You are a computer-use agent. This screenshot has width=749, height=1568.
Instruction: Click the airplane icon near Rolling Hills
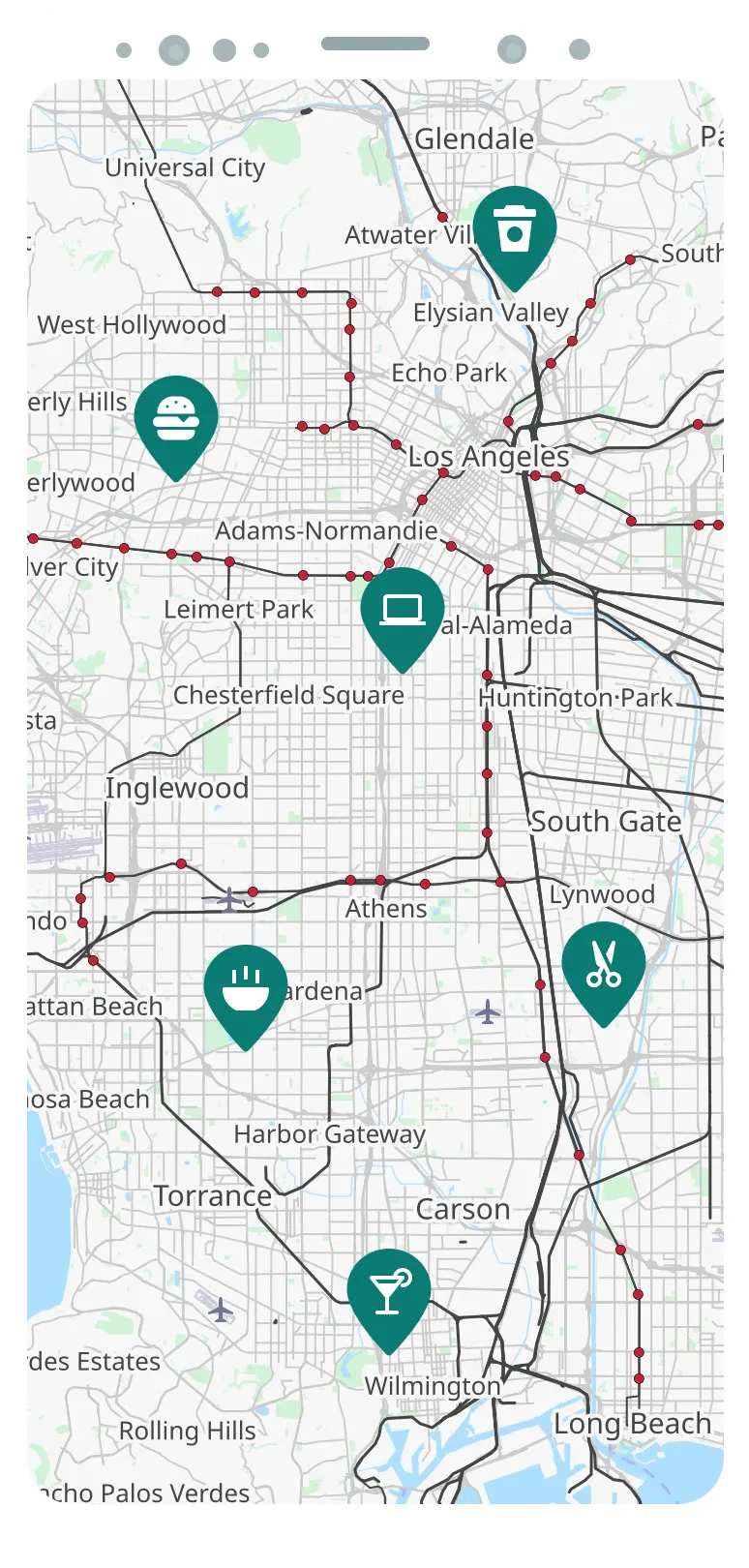point(221,1309)
